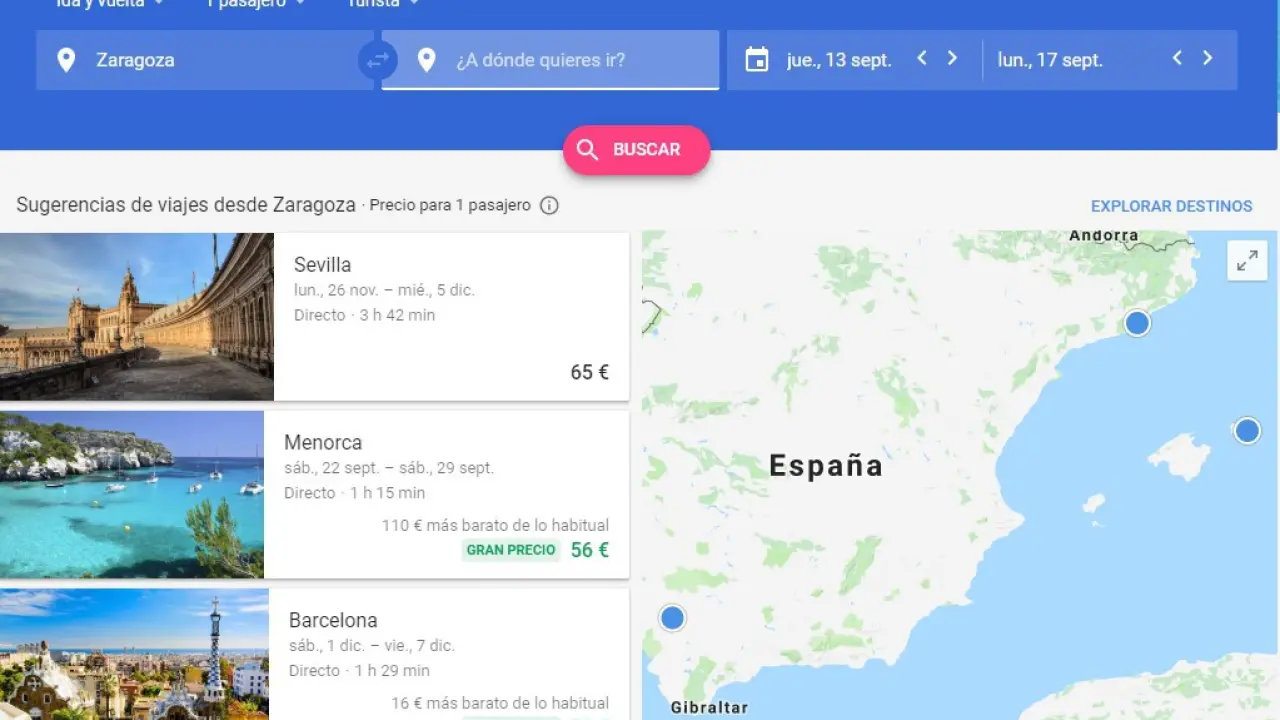Viewport: 1280px width, 720px height.
Task: Tap the map marker near Gibraltar
Action: point(673,618)
